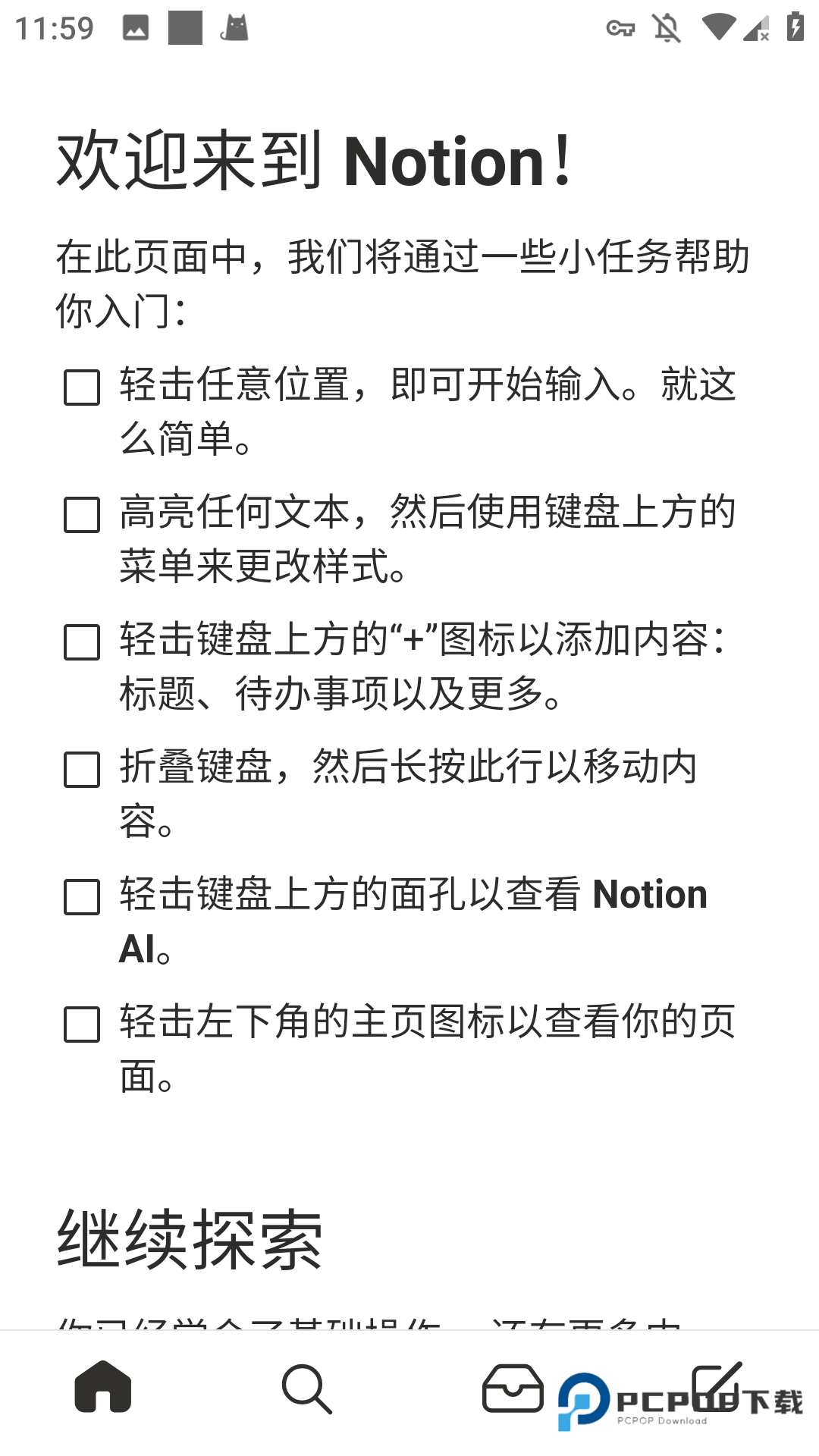Open the inbox tab
This screenshot has height=1456, width=819.
[x=513, y=1388]
